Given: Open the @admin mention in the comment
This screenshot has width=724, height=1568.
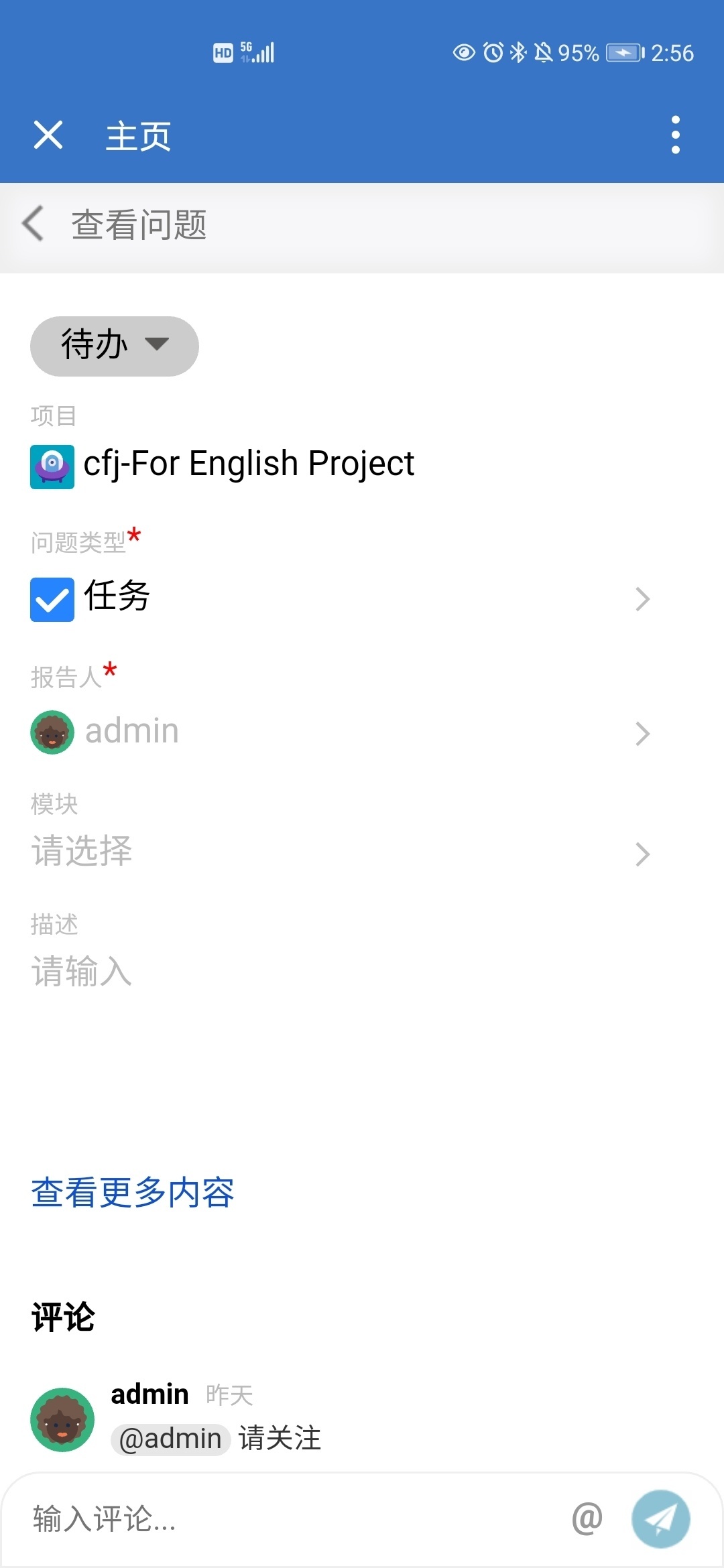Looking at the screenshot, I should 170,1439.
